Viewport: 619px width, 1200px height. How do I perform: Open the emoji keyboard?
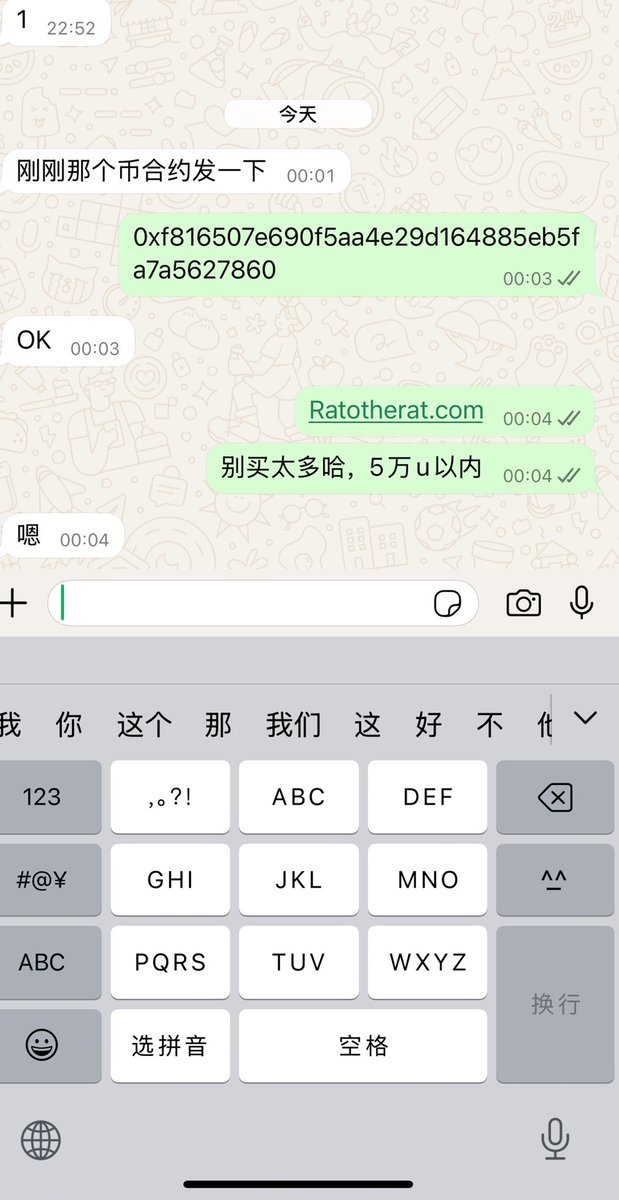tap(42, 1046)
